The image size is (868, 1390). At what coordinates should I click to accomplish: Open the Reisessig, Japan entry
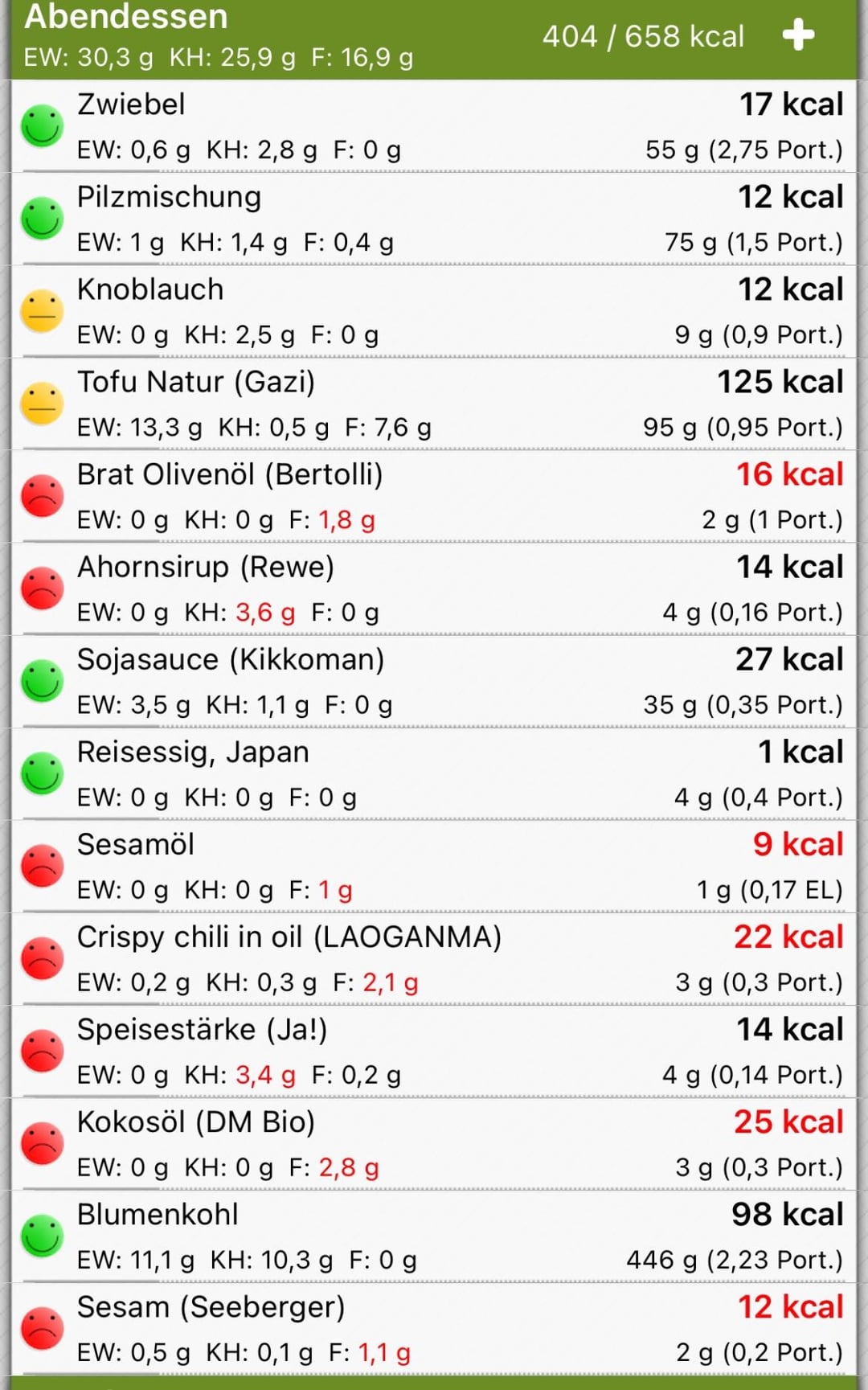coord(434,773)
